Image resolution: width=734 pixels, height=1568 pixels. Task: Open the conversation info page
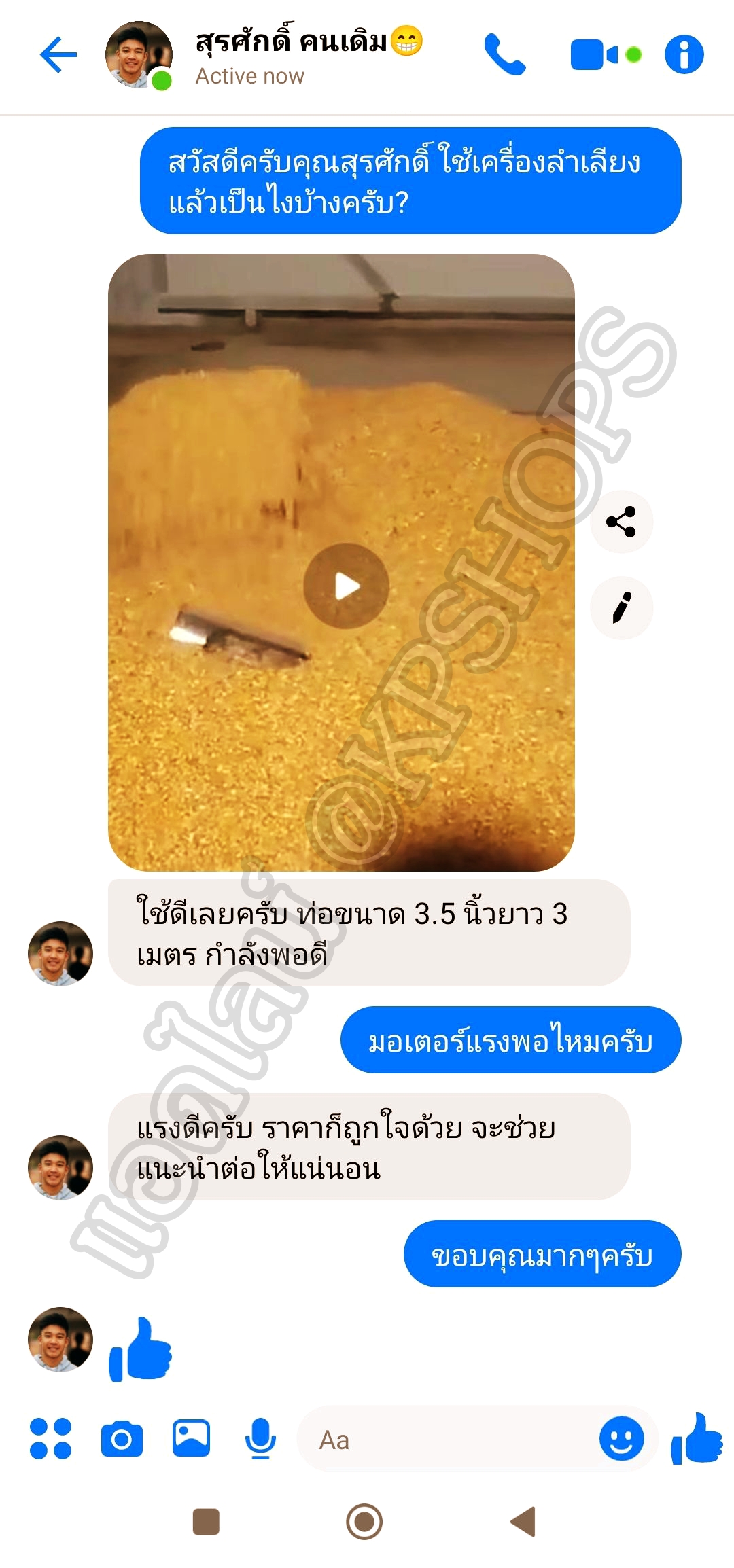click(x=684, y=55)
